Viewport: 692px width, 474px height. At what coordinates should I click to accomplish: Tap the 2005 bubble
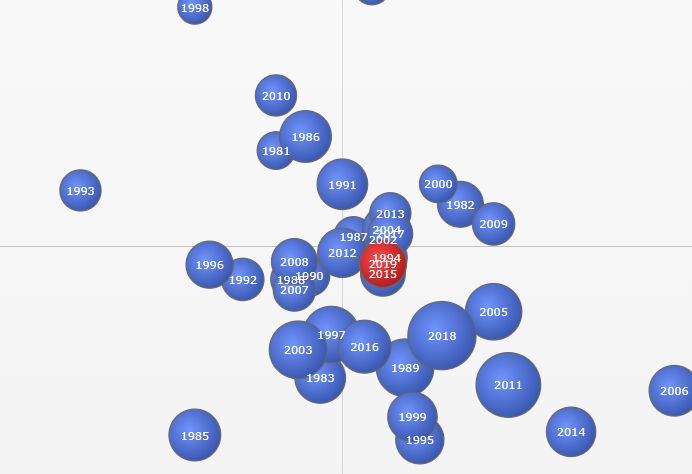click(493, 312)
